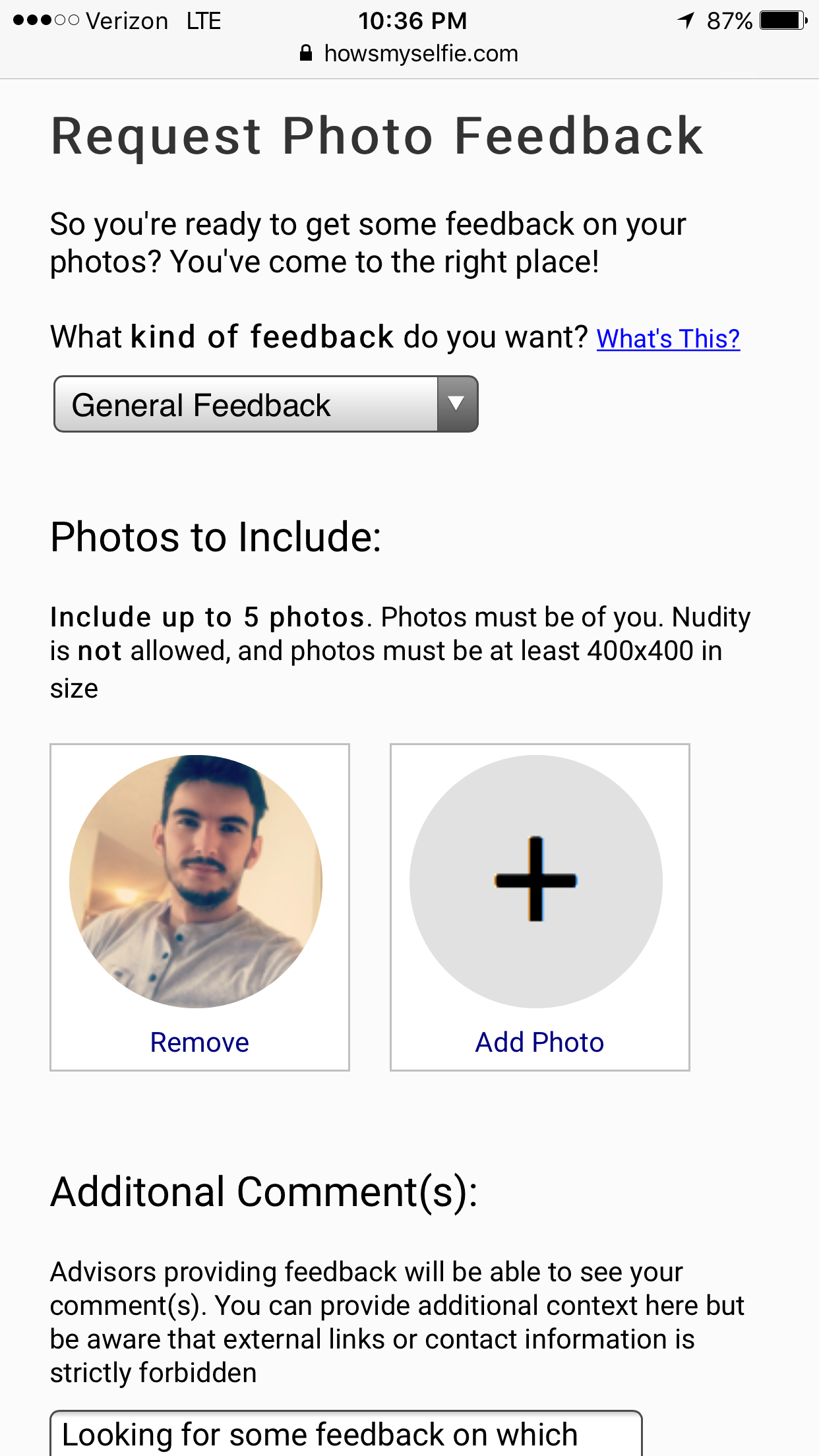The image size is (819, 1456).
Task: Click the 10:36 PM clock display
Action: pyautogui.click(x=413, y=20)
